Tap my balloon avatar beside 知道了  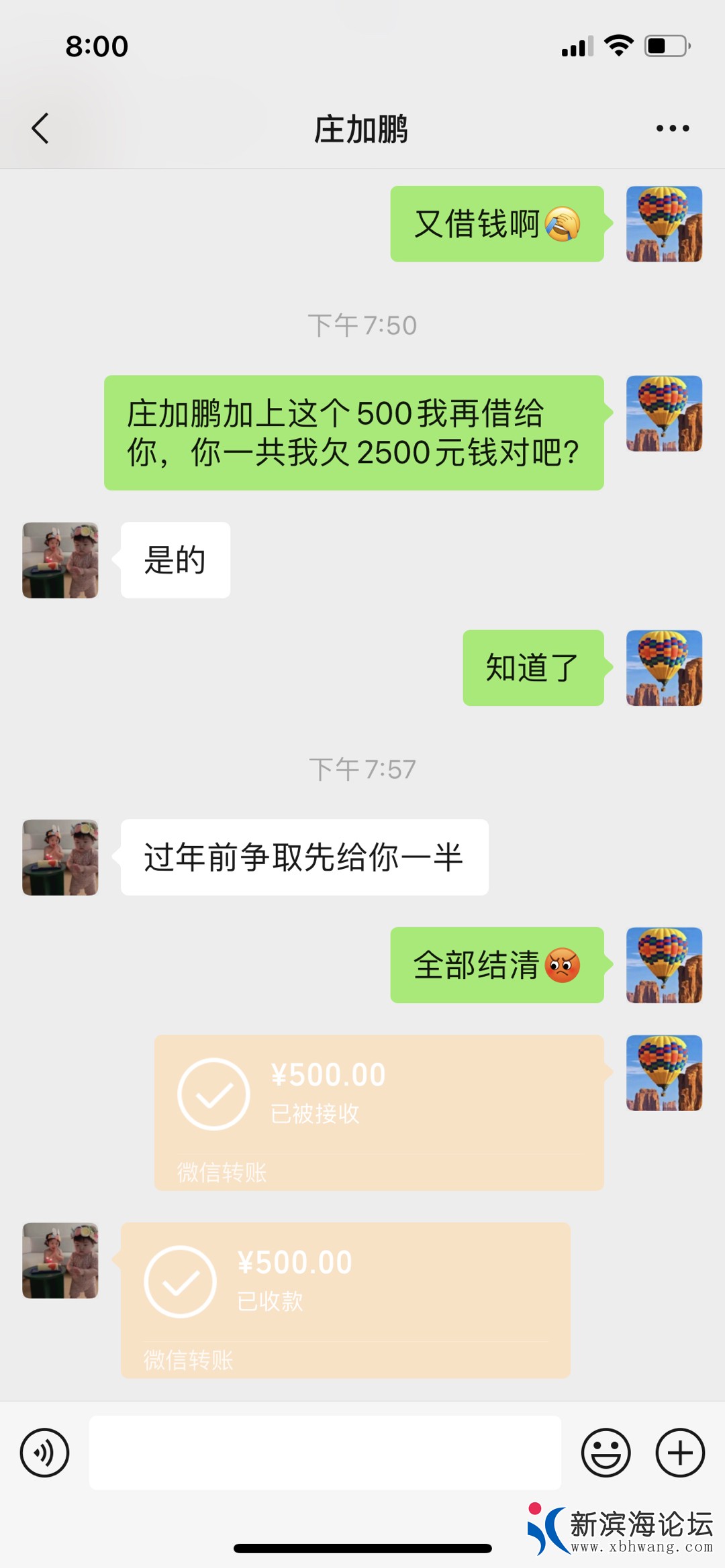point(664,668)
